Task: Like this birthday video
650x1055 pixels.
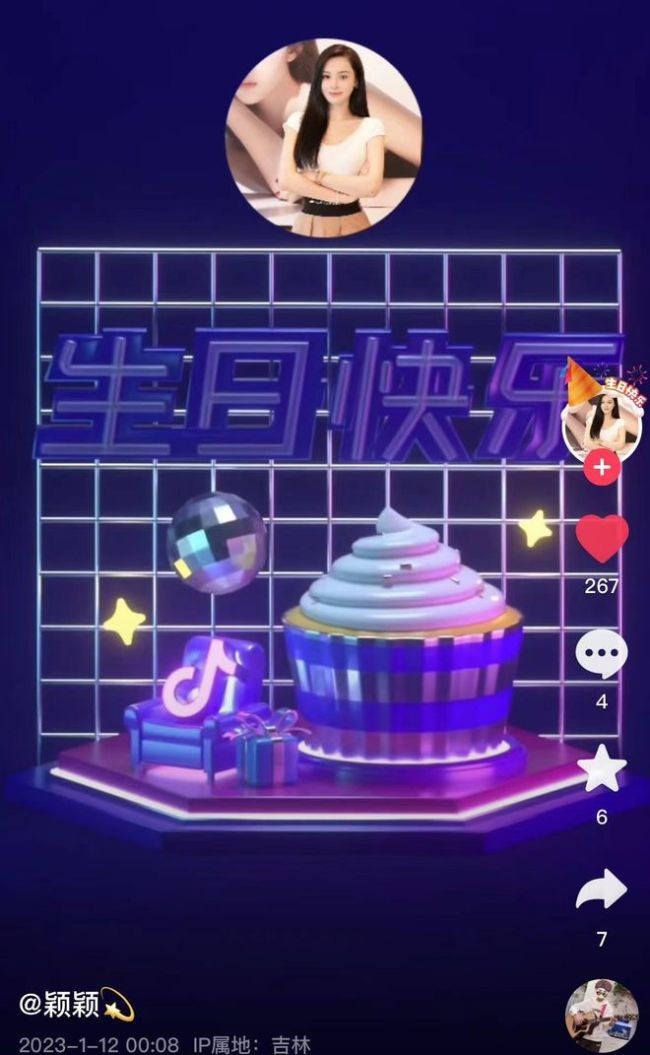Action: click(602, 540)
